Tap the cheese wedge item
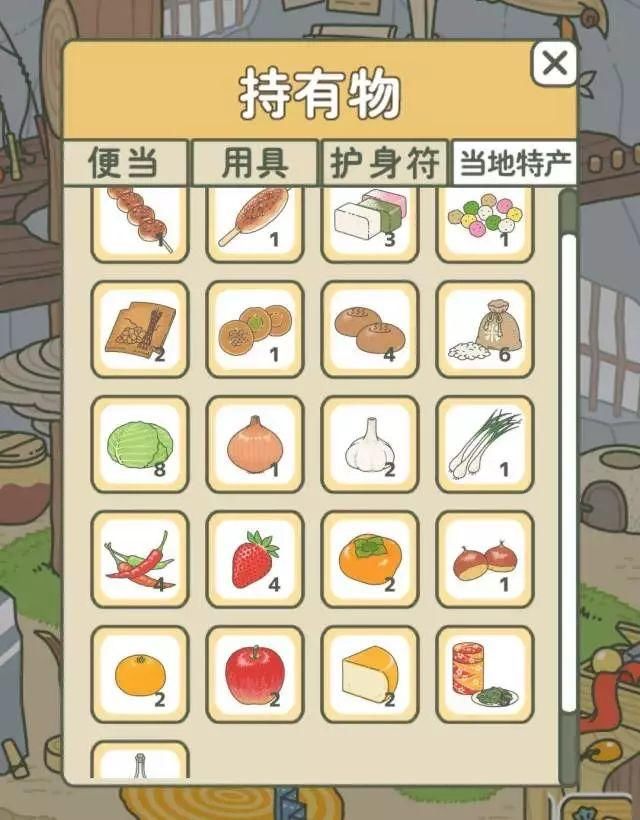640x820 pixels. [369, 674]
